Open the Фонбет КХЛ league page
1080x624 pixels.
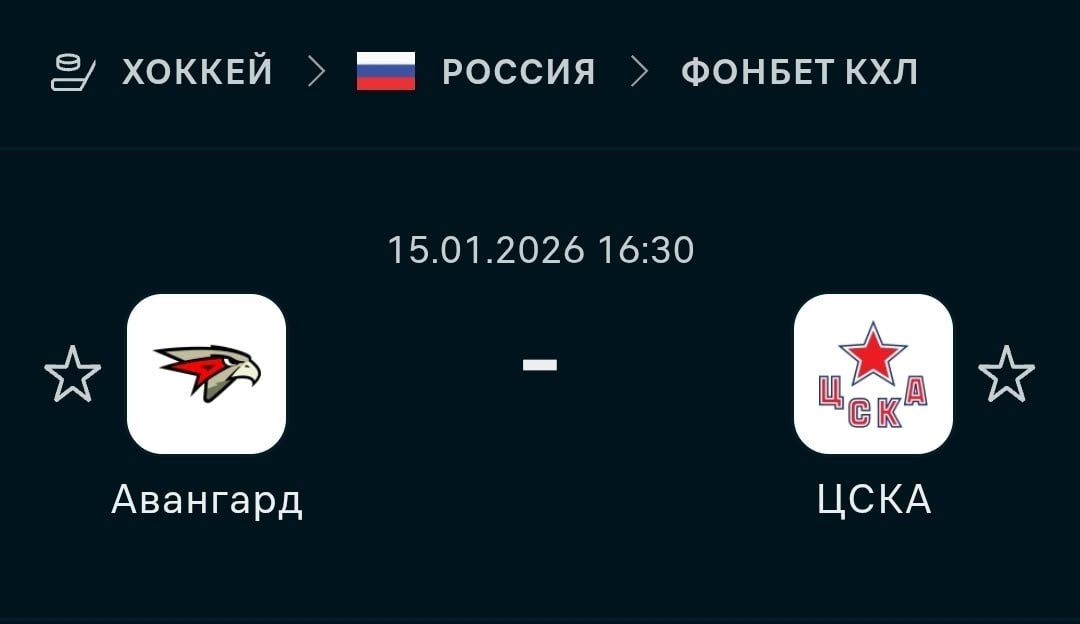[x=799, y=72]
